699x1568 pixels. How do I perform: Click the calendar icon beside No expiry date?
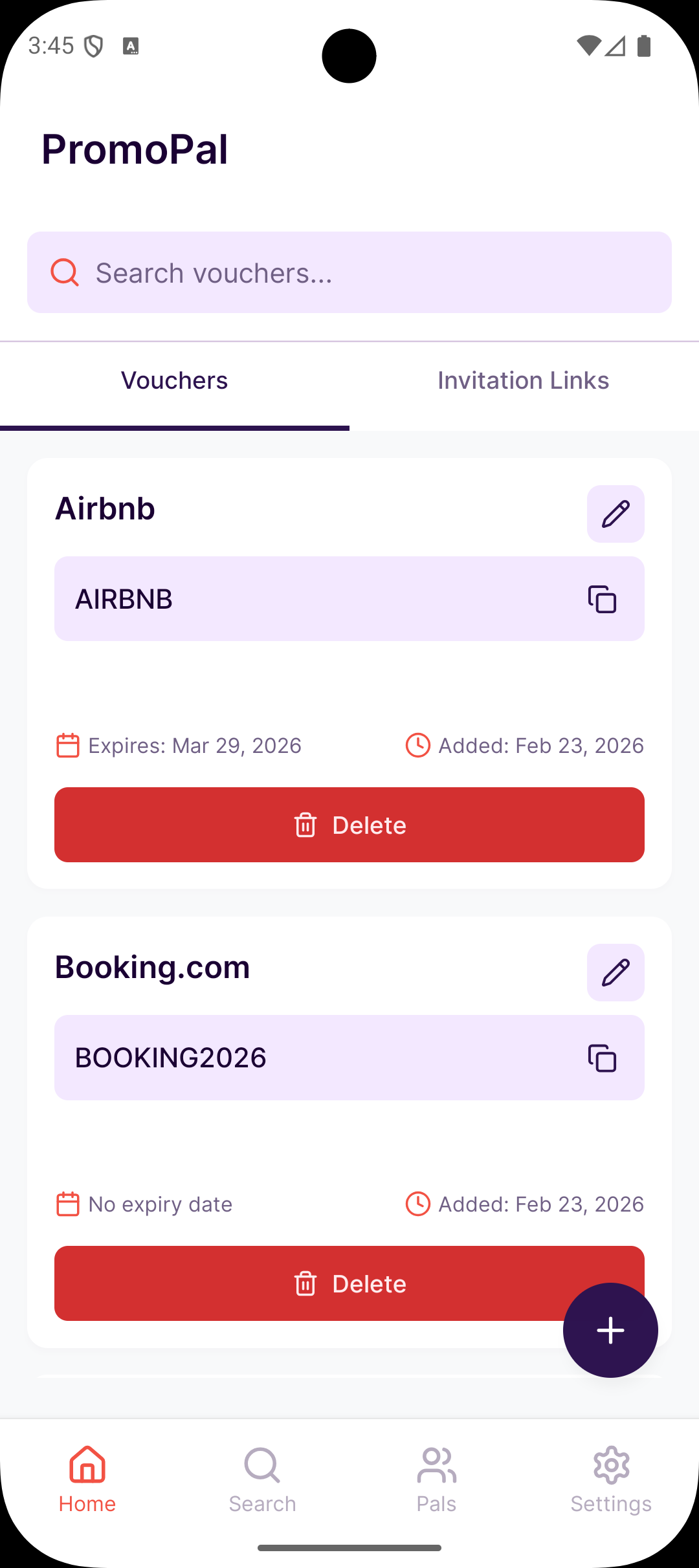67,1204
